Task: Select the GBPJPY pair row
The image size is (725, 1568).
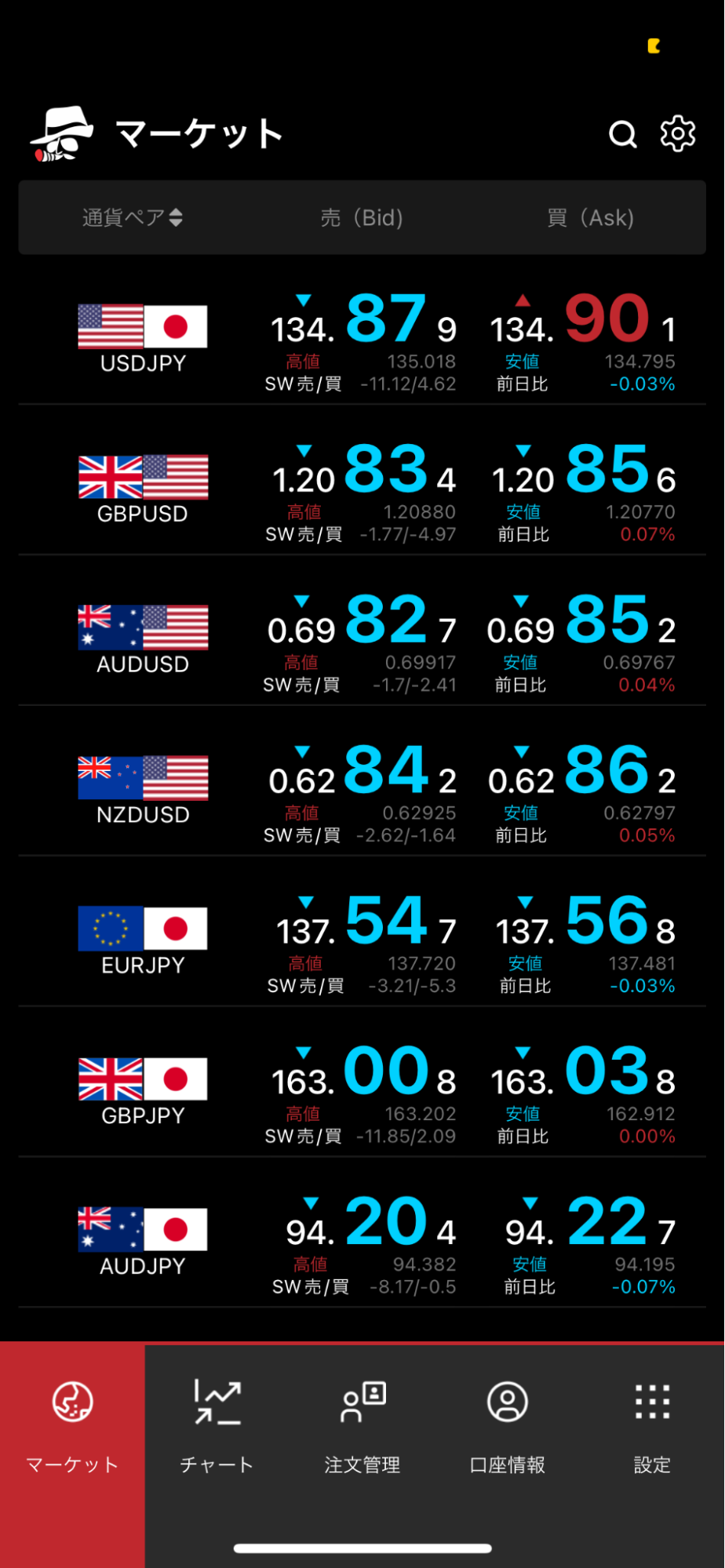Action: (x=143, y=1092)
